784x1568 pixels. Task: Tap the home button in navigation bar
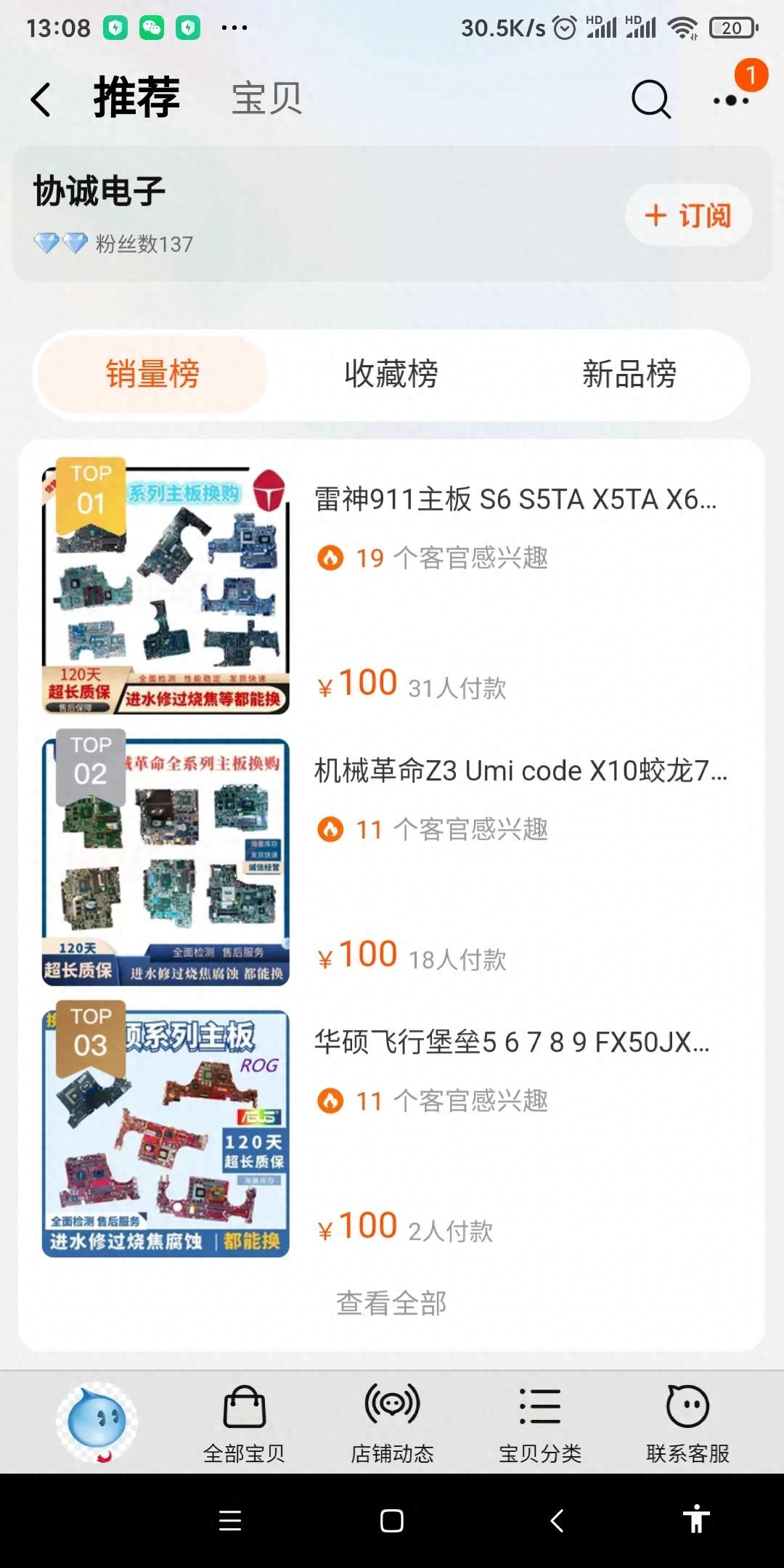pyautogui.click(x=392, y=1523)
